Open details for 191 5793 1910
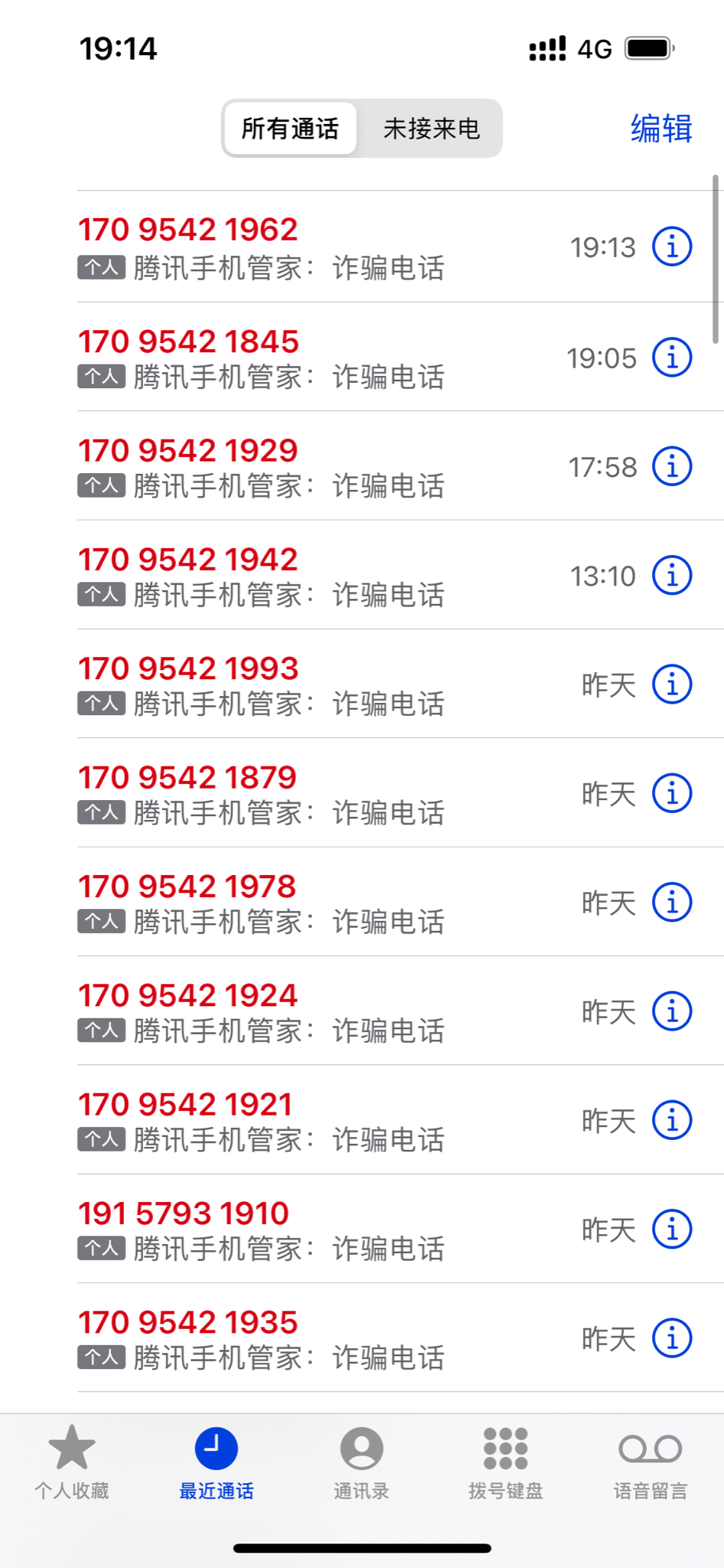 click(x=672, y=1230)
